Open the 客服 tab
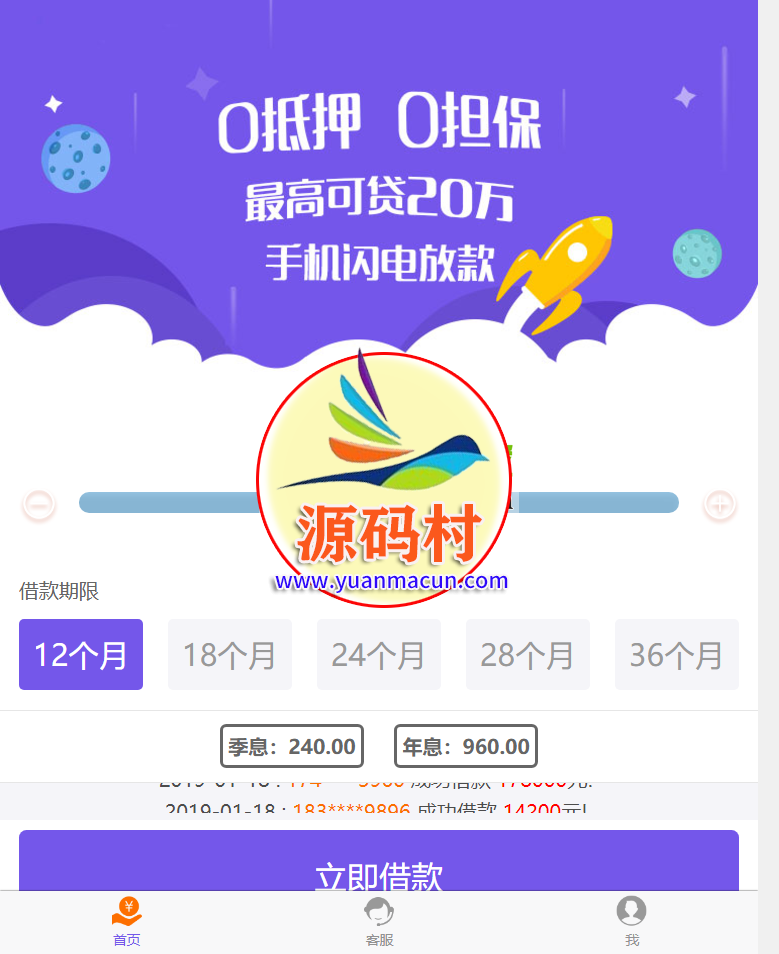This screenshot has height=954, width=779. pos(379,922)
